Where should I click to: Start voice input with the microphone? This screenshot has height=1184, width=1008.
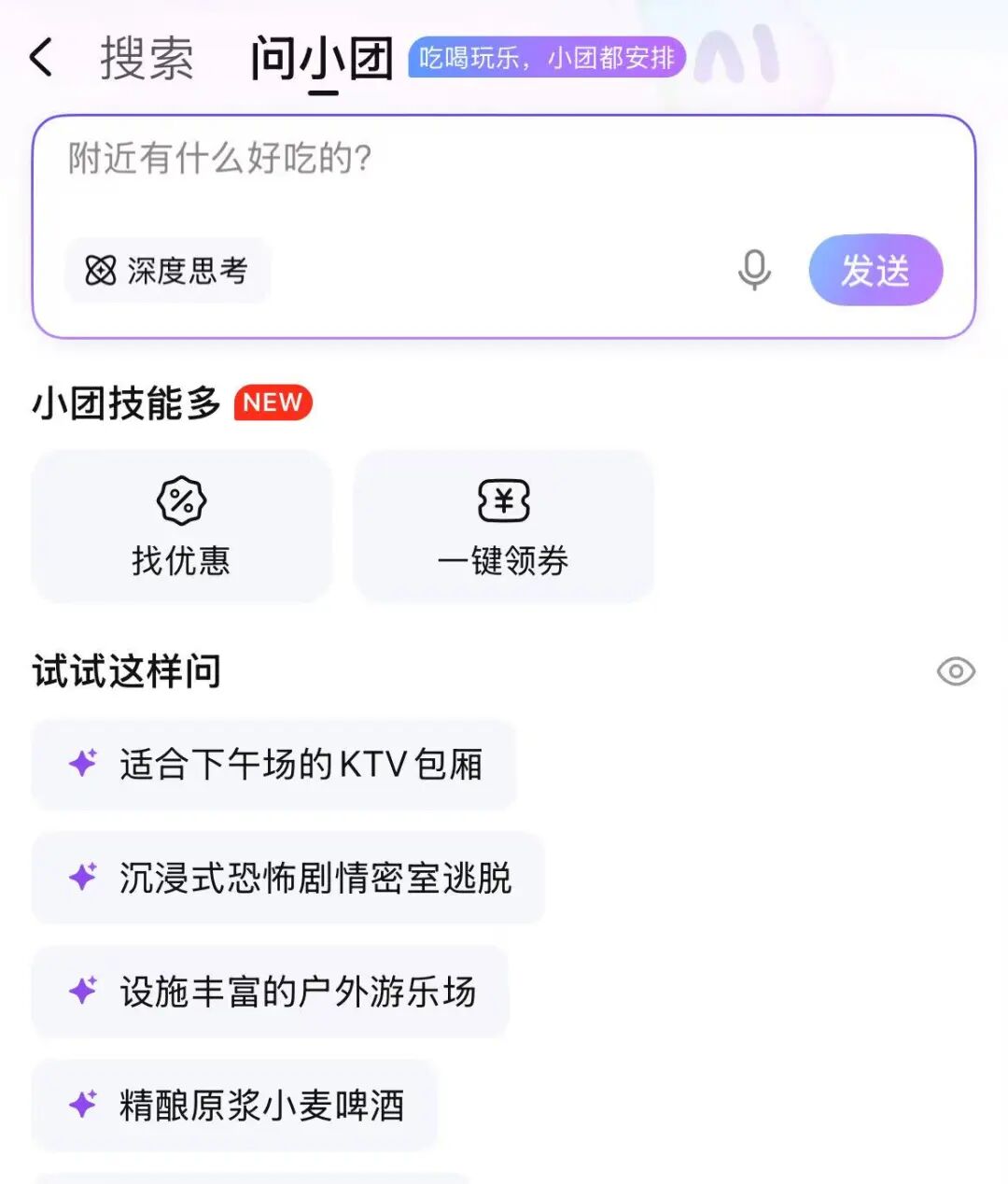[x=754, y=270]
